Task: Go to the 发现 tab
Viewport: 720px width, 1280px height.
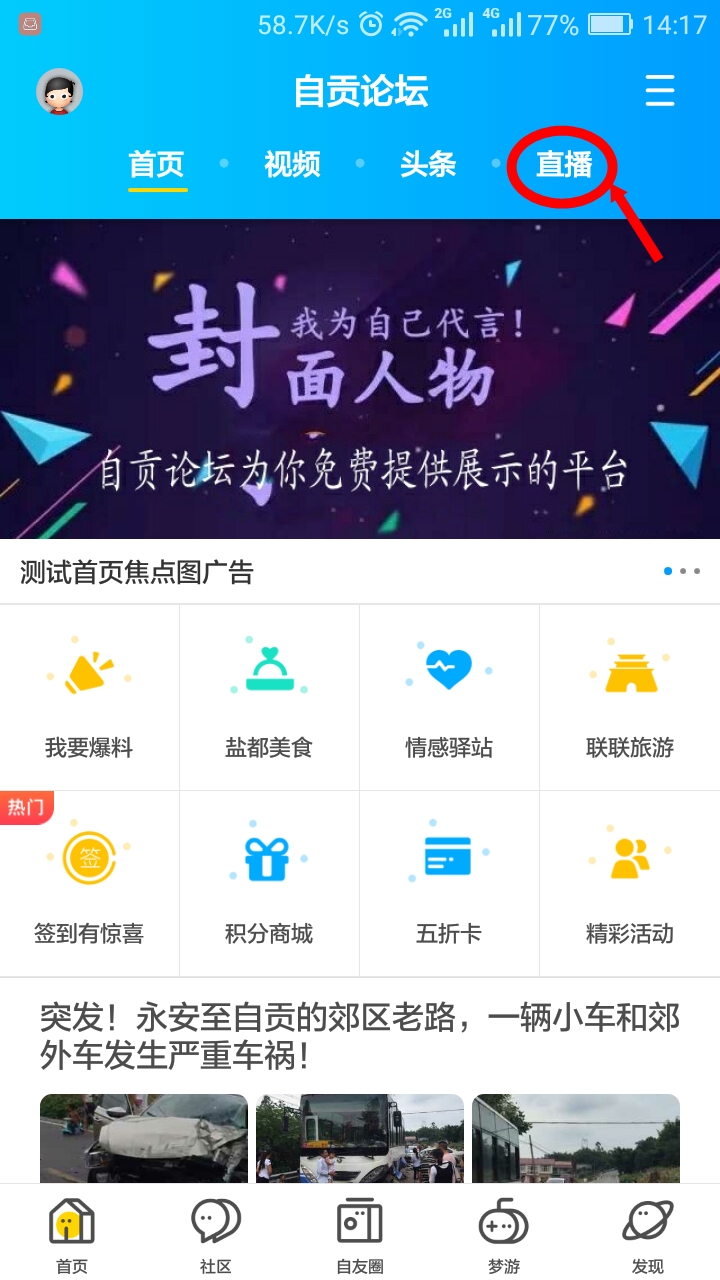Action: [x=648, y=1235]
